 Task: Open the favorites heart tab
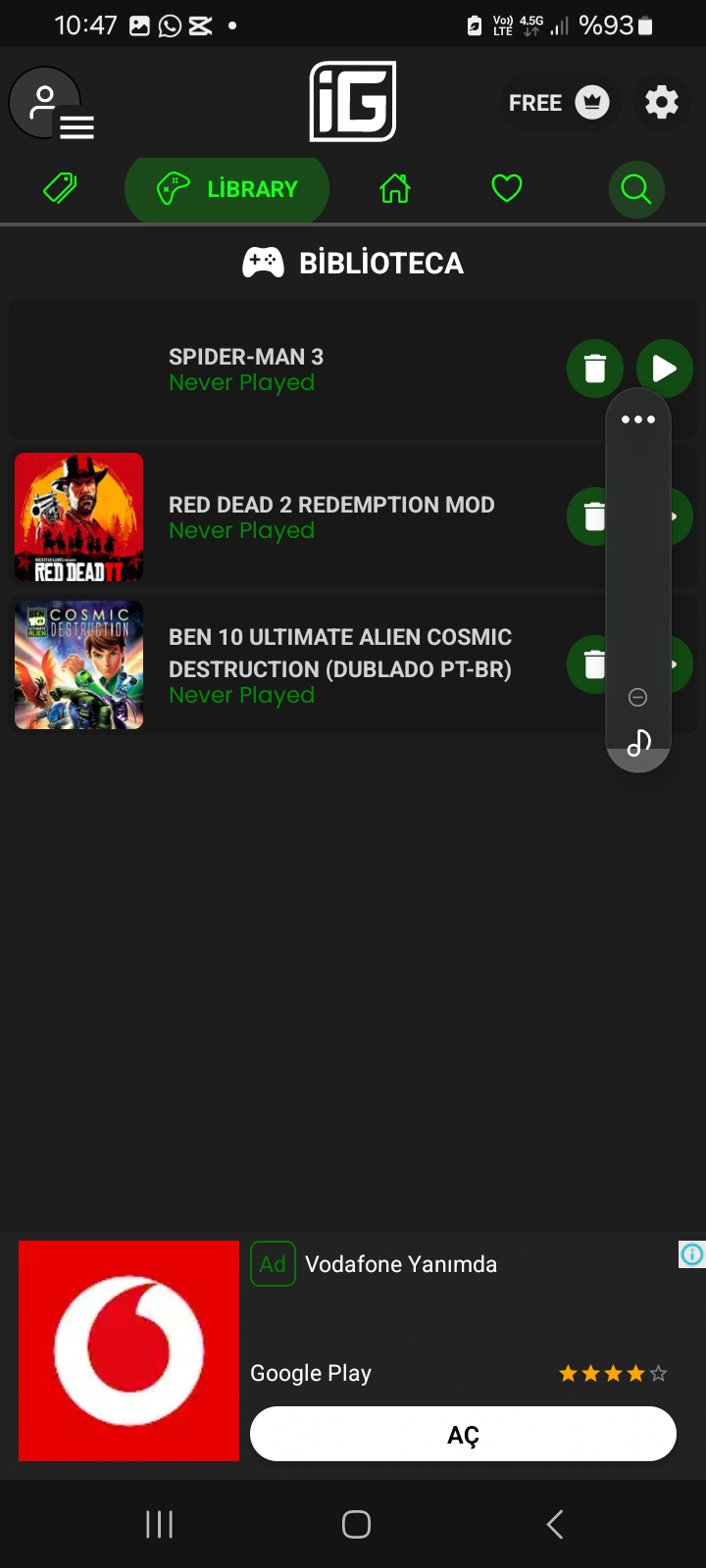pyautogui.click(x=507, y=188)
